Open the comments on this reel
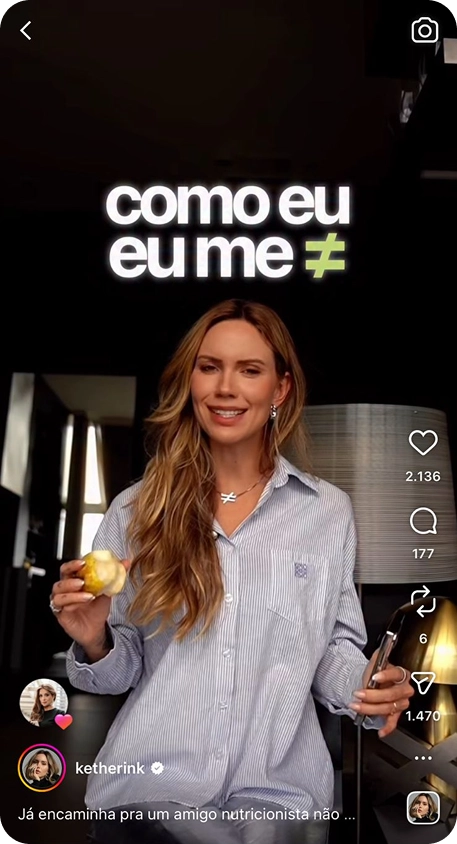Screen dimensions: 457x844 423,522
